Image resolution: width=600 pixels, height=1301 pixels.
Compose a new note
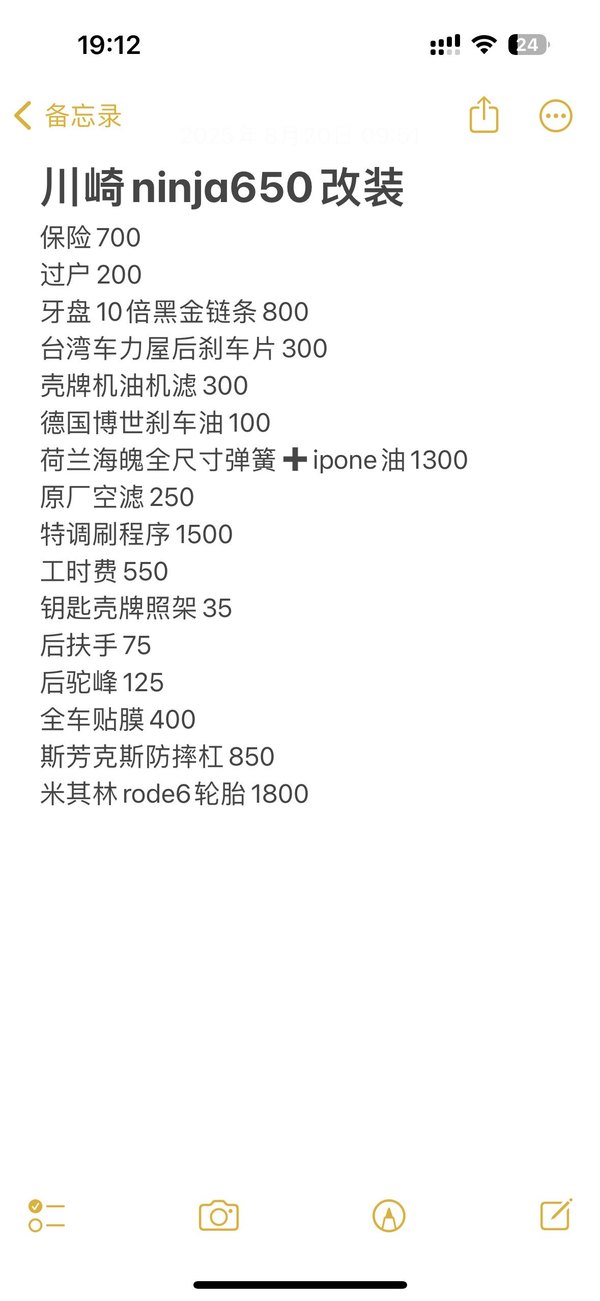pyautogui.click(x=556, y=1214)
